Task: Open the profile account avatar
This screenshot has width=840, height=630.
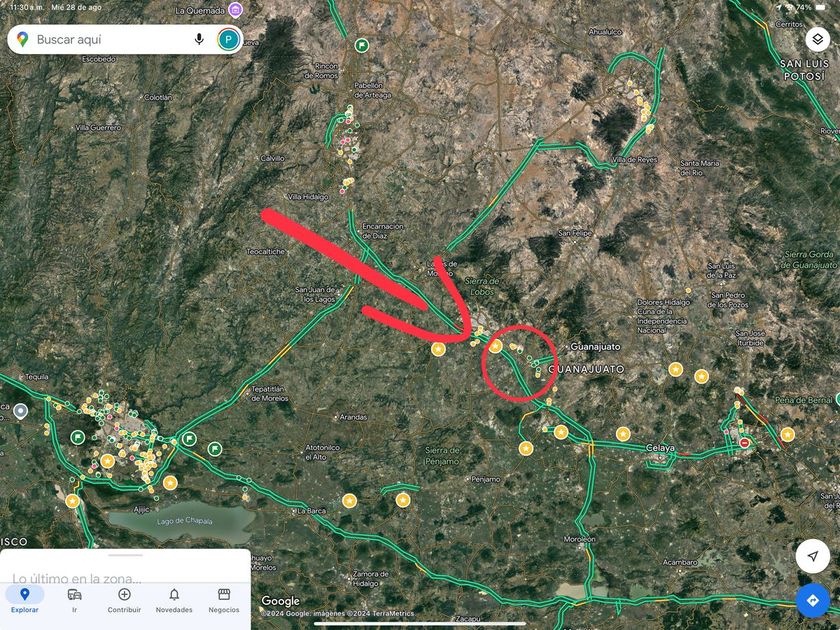Action: pyautogui.click(x=229, y=40)
